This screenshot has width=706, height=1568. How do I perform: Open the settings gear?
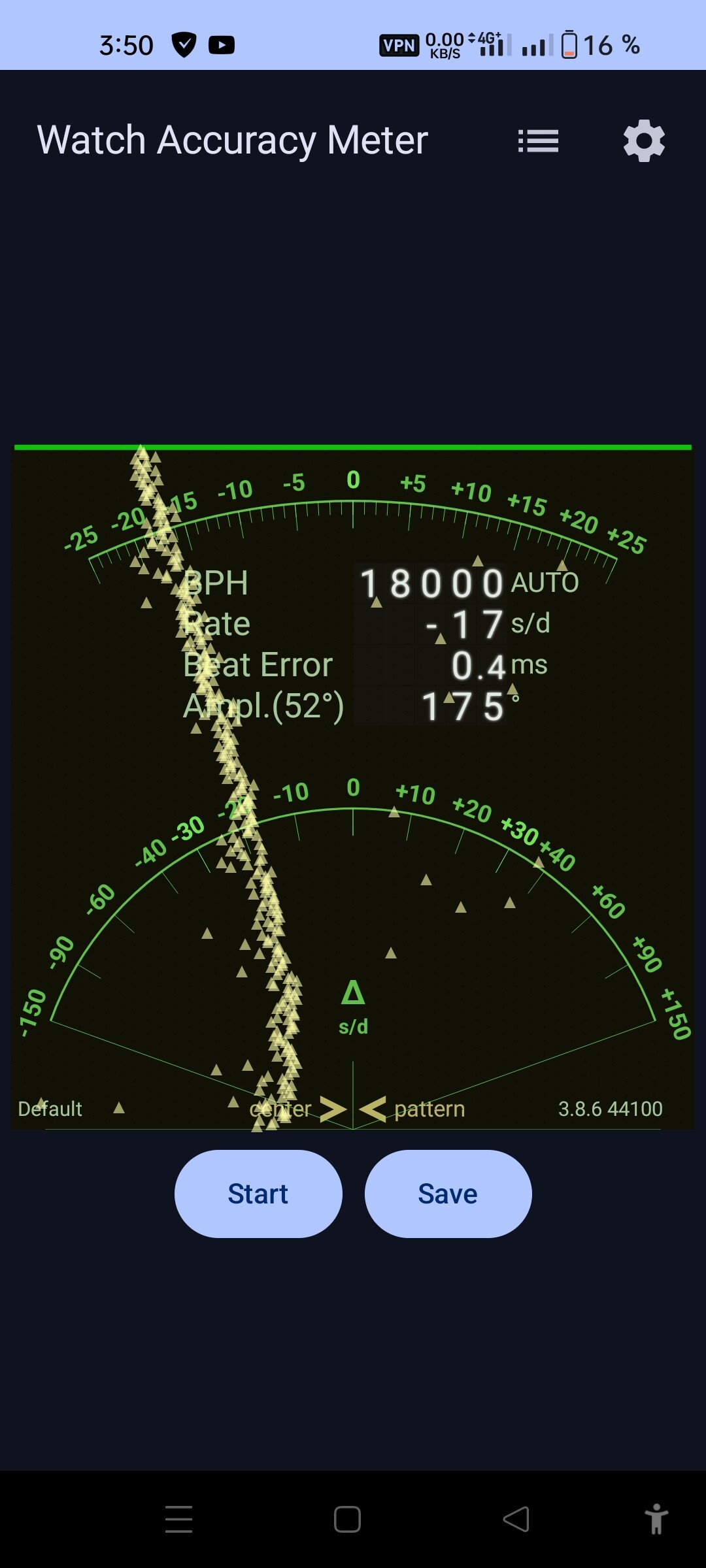(x=644, y=140)
